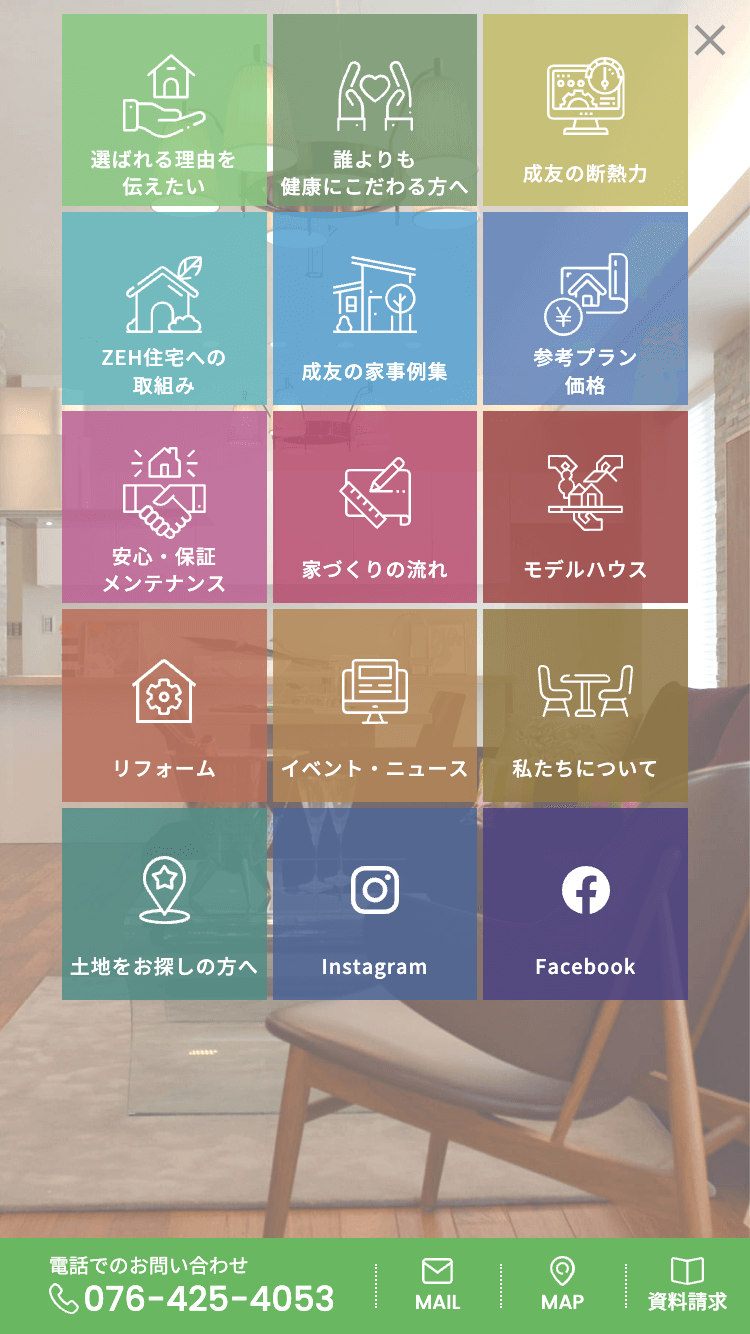The height and width of the screenshot is (1334, 750).
Task: View イベント・ニュース
Action: coord(374,705)
